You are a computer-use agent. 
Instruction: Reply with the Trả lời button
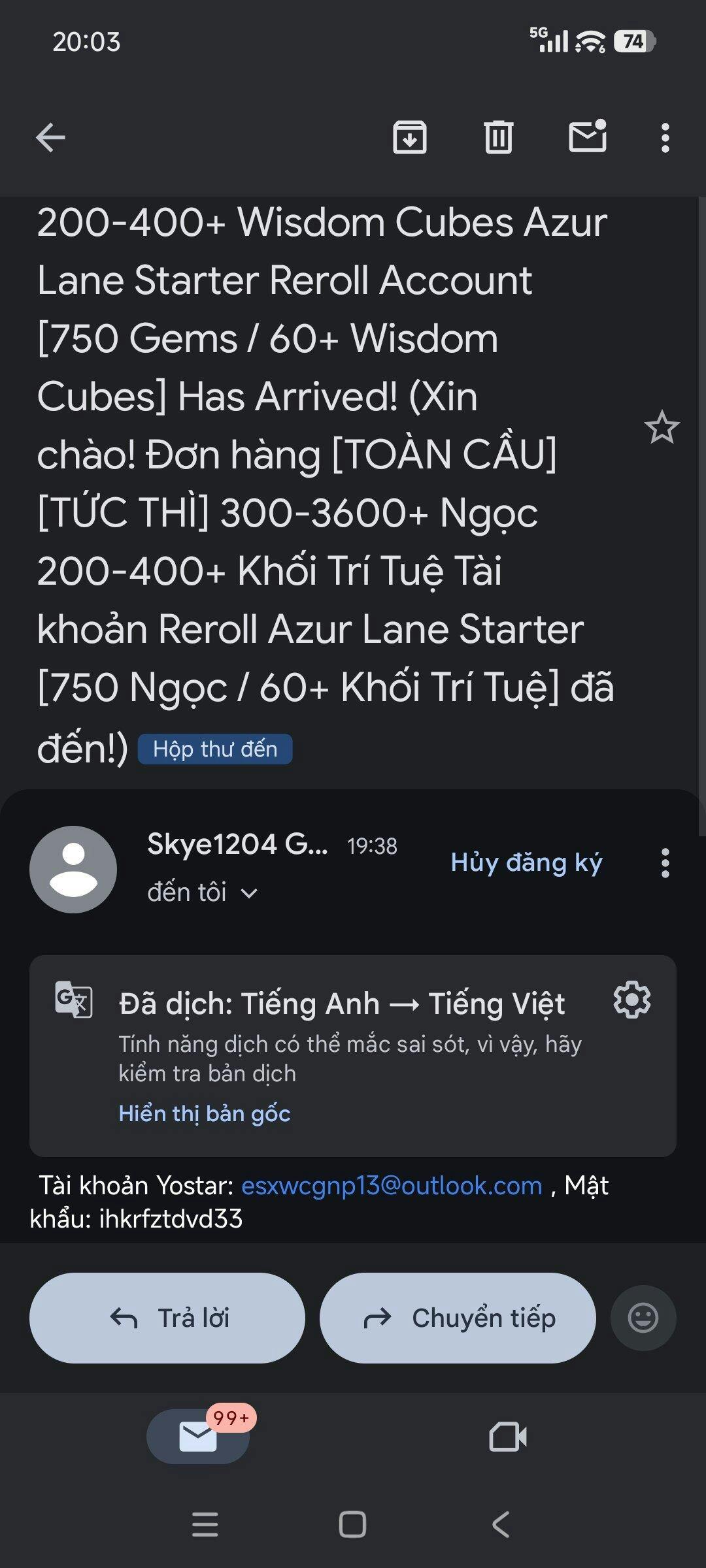(x=167, y=1318)
